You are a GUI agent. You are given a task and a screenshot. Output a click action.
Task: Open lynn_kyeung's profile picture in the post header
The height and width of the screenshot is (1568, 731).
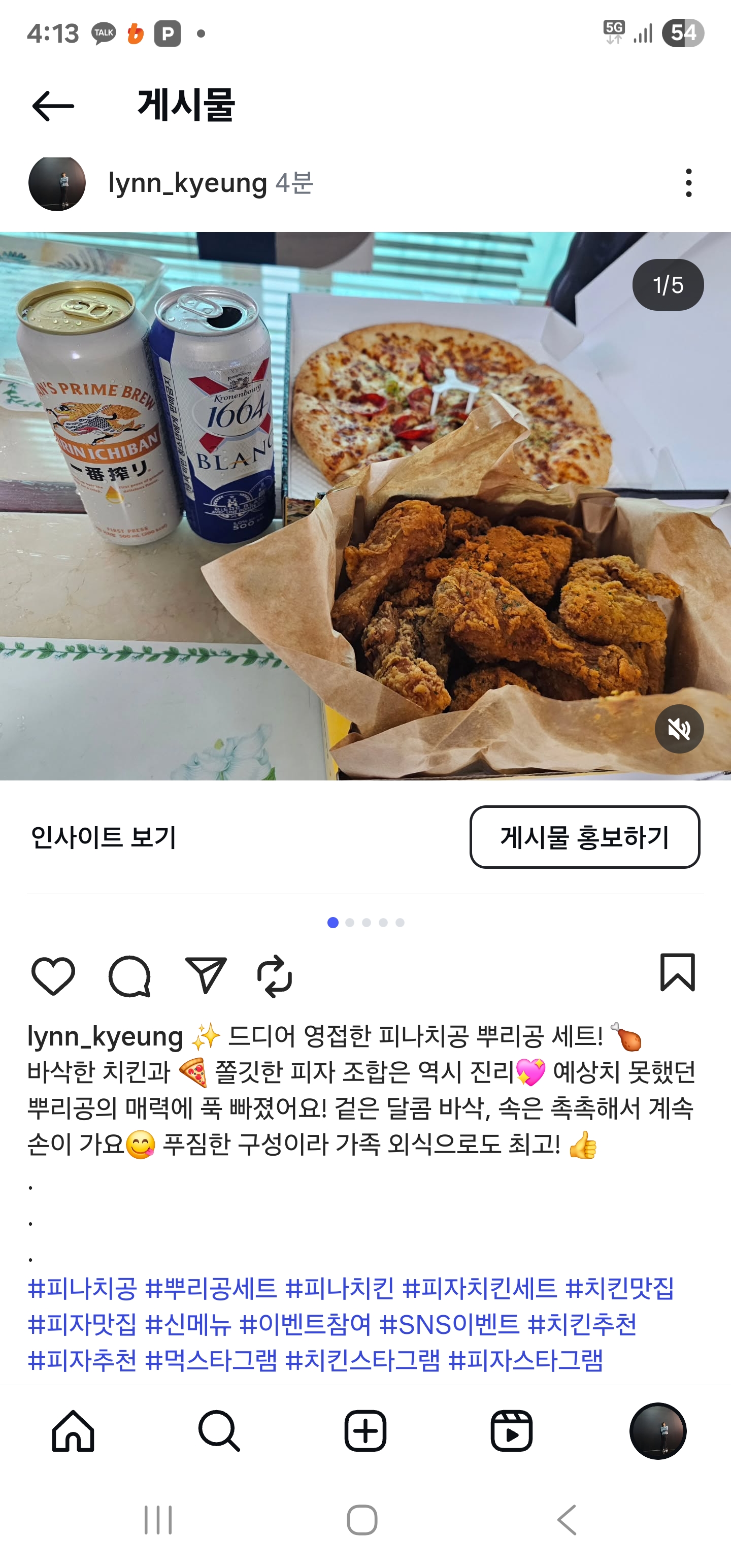(57, 183)
